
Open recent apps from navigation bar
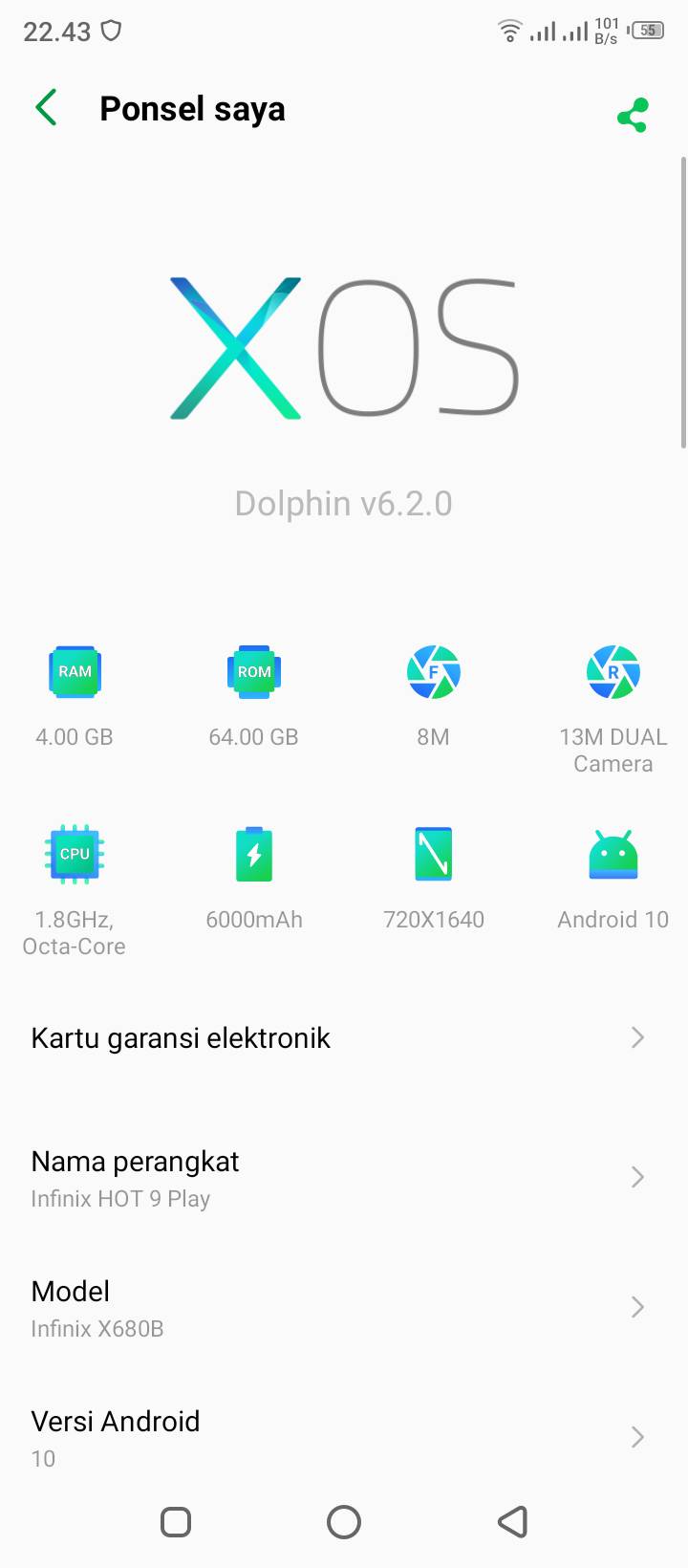176,1521
